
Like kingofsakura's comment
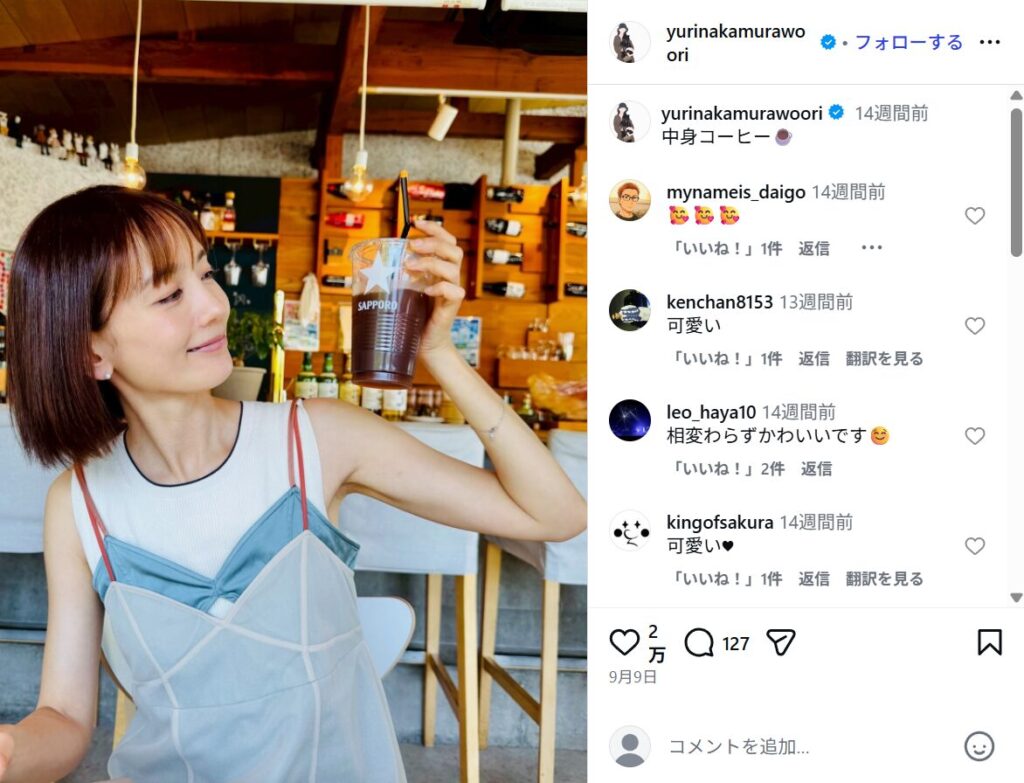(974, 546)
